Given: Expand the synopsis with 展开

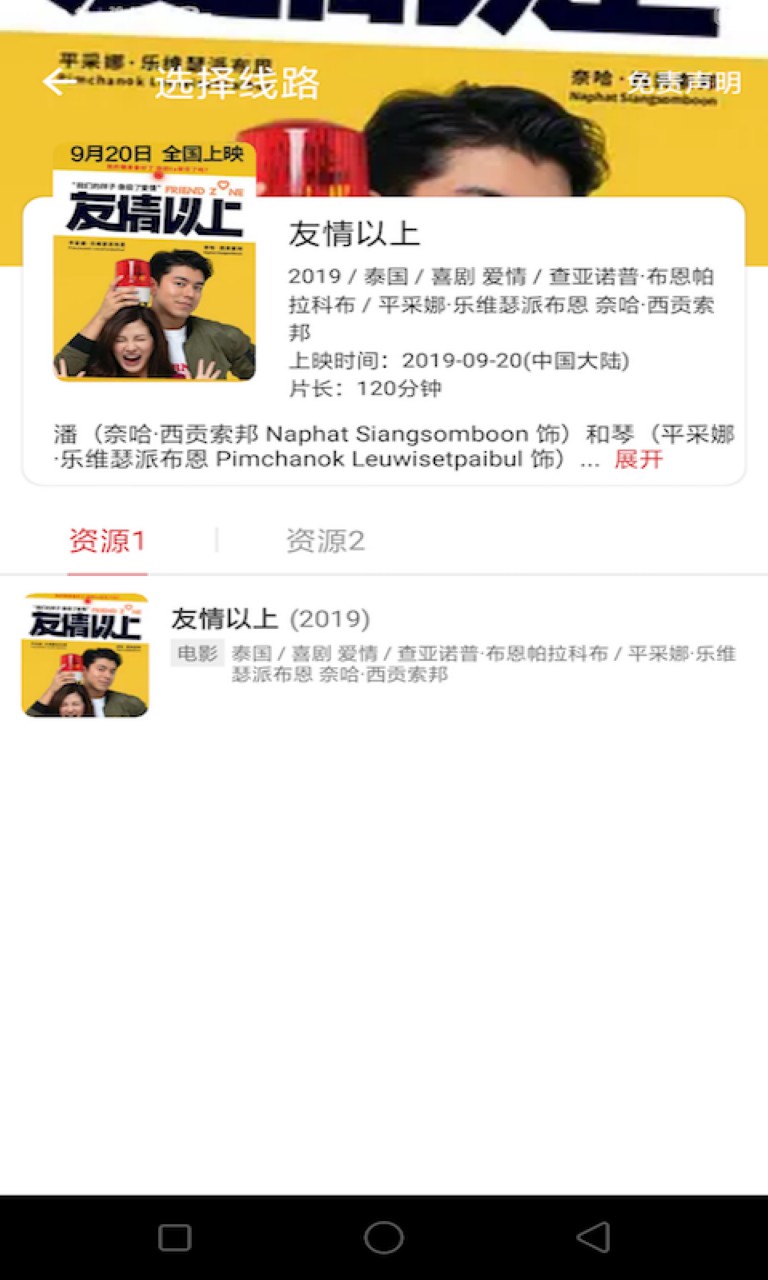Looking at the screenshot, I should click(638, 459).
